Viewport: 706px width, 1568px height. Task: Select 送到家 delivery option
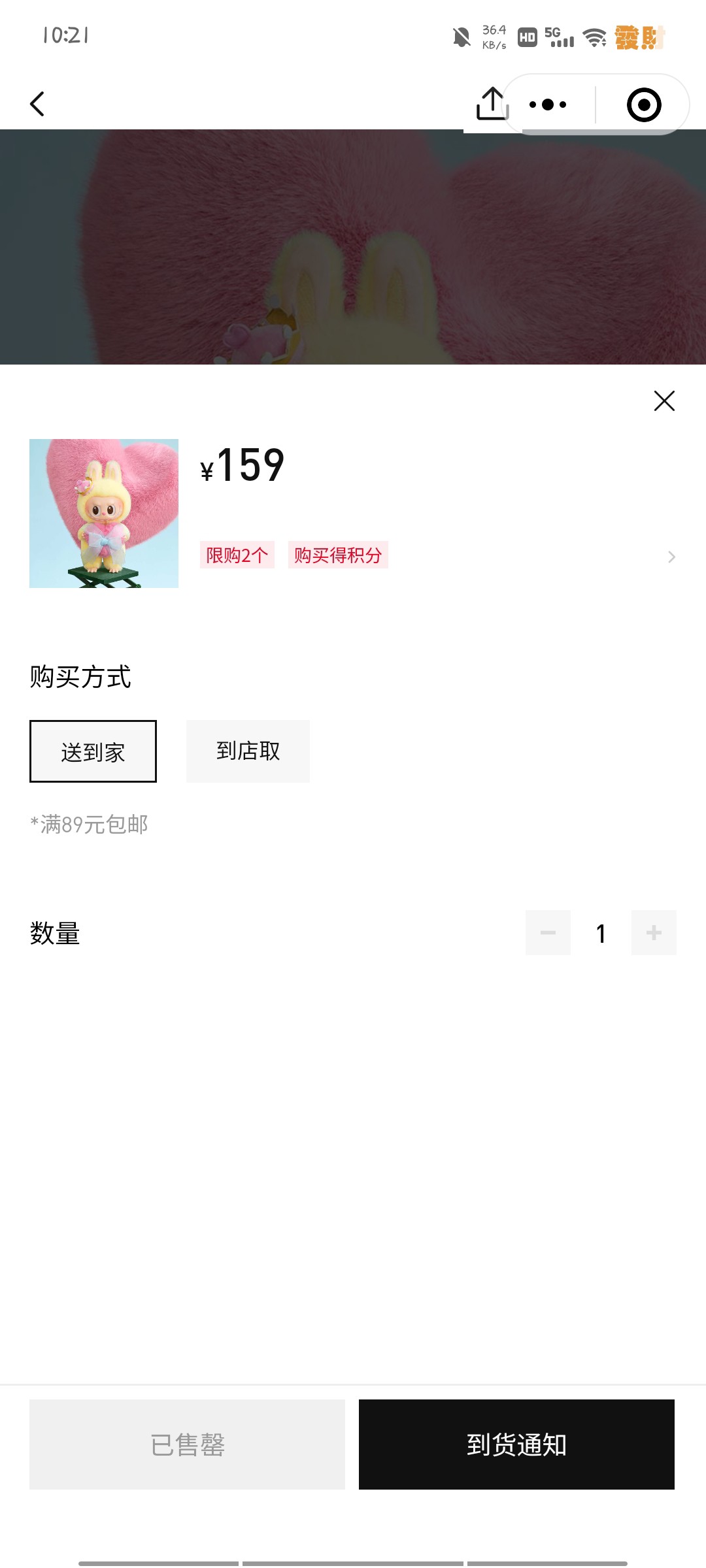point(93,751)
